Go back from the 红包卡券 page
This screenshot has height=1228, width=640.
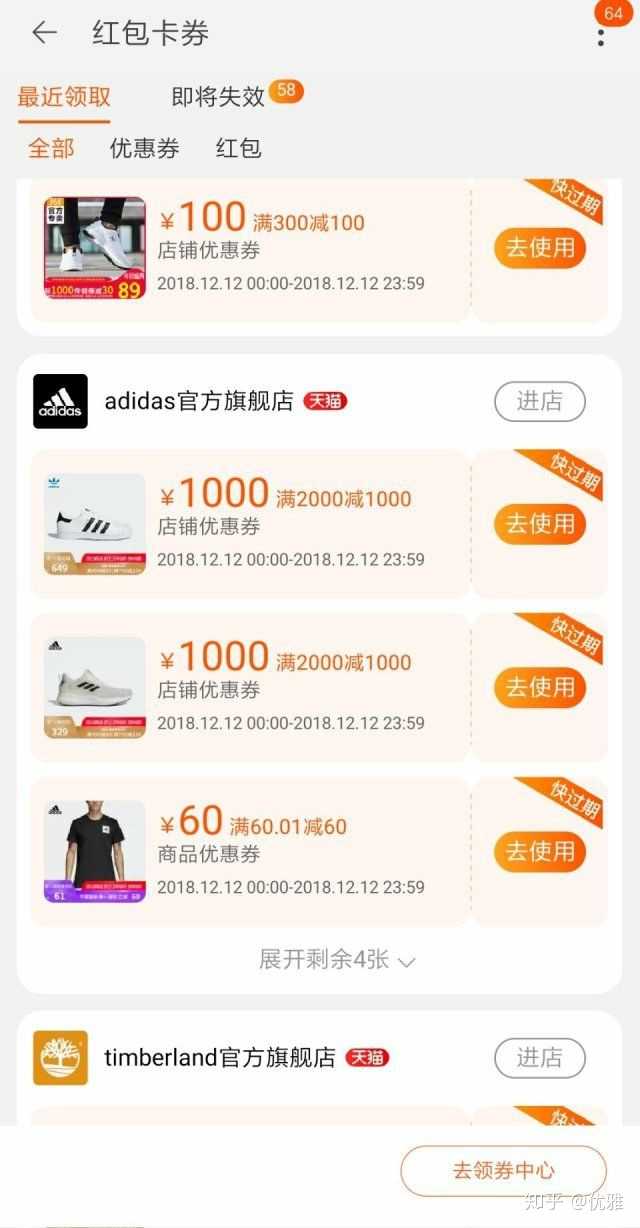coord(44,33)
